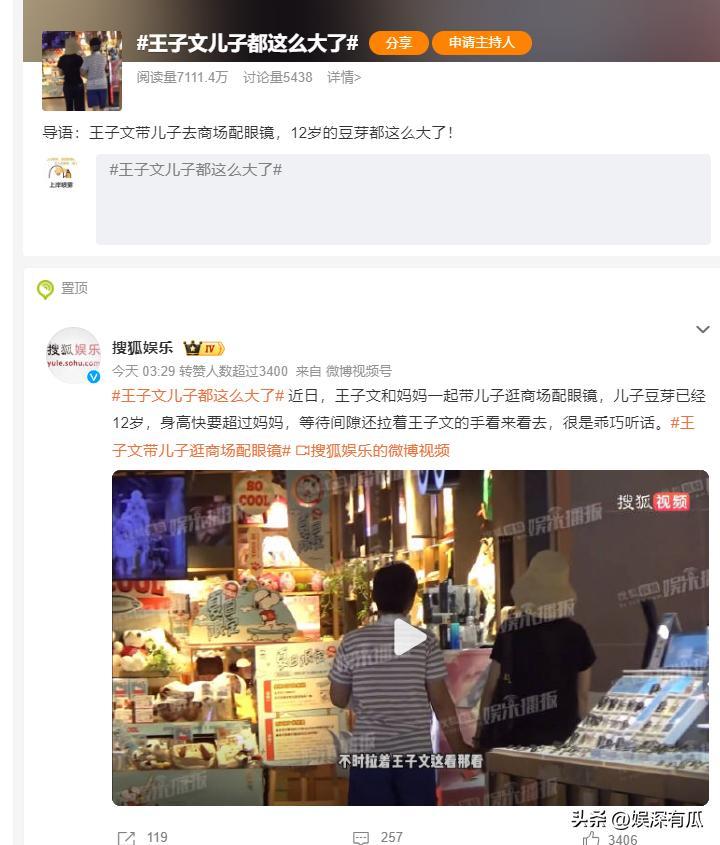Tap the topic comment input box
This screenshot has height=845, width=720.
(403, 199)
